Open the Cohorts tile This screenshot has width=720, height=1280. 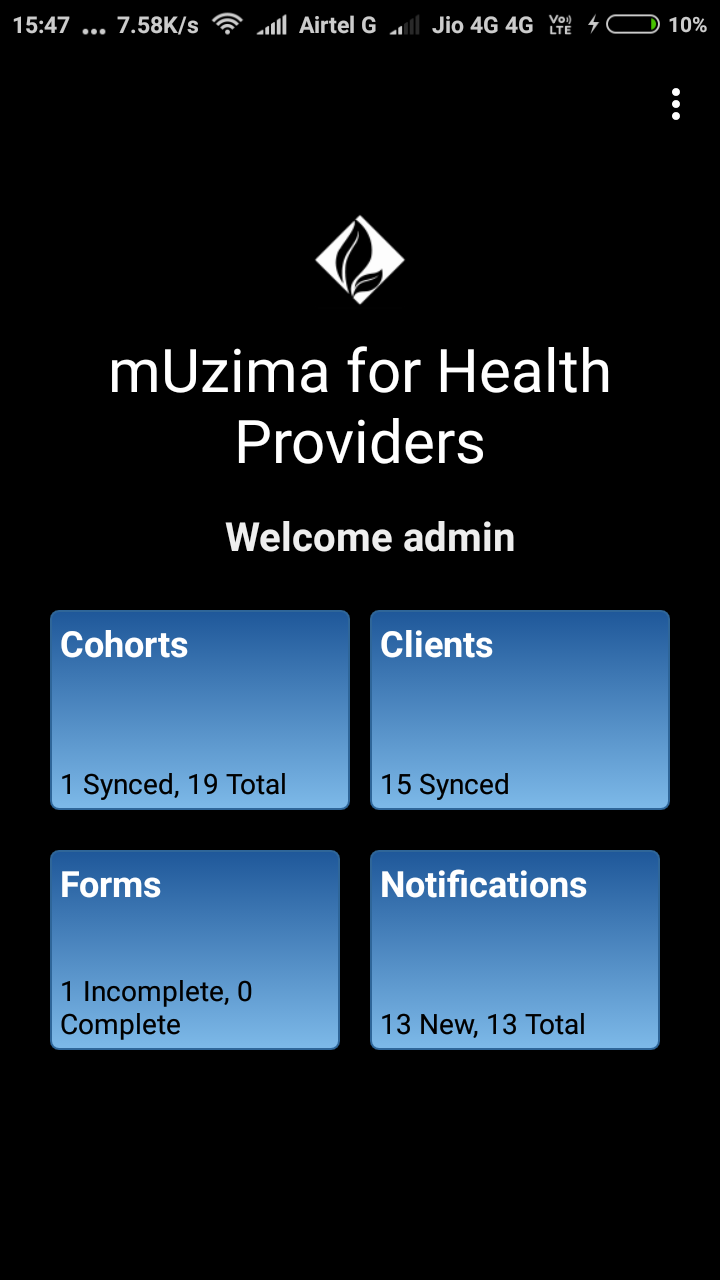pyautogui.click(x=200, y=709)
